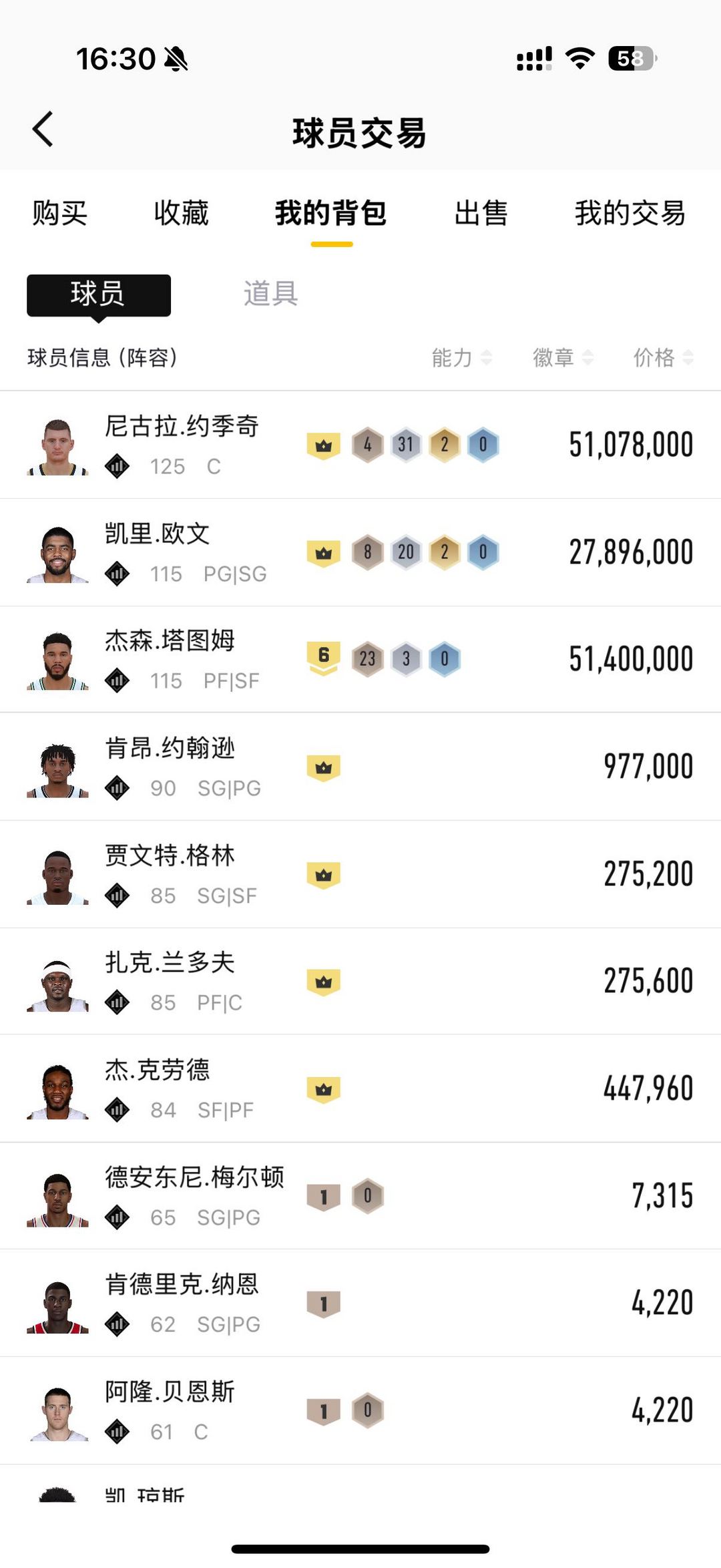Image resolution: width=721 pixels, height=1568 pixels.
Task: Open player 肯德里克.纳恩
Action: 360,1303
